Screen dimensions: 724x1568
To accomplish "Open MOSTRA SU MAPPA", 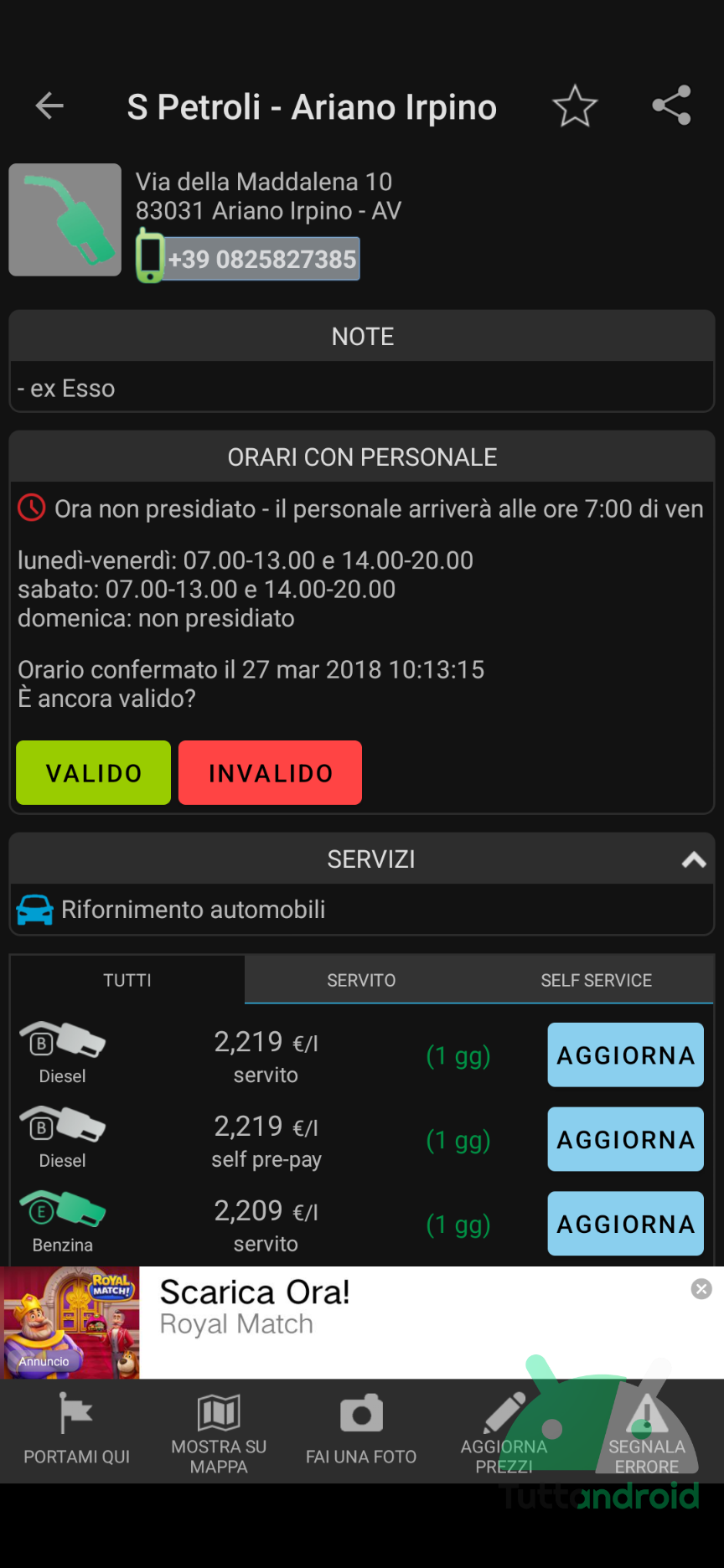I will coord(219,1431).
